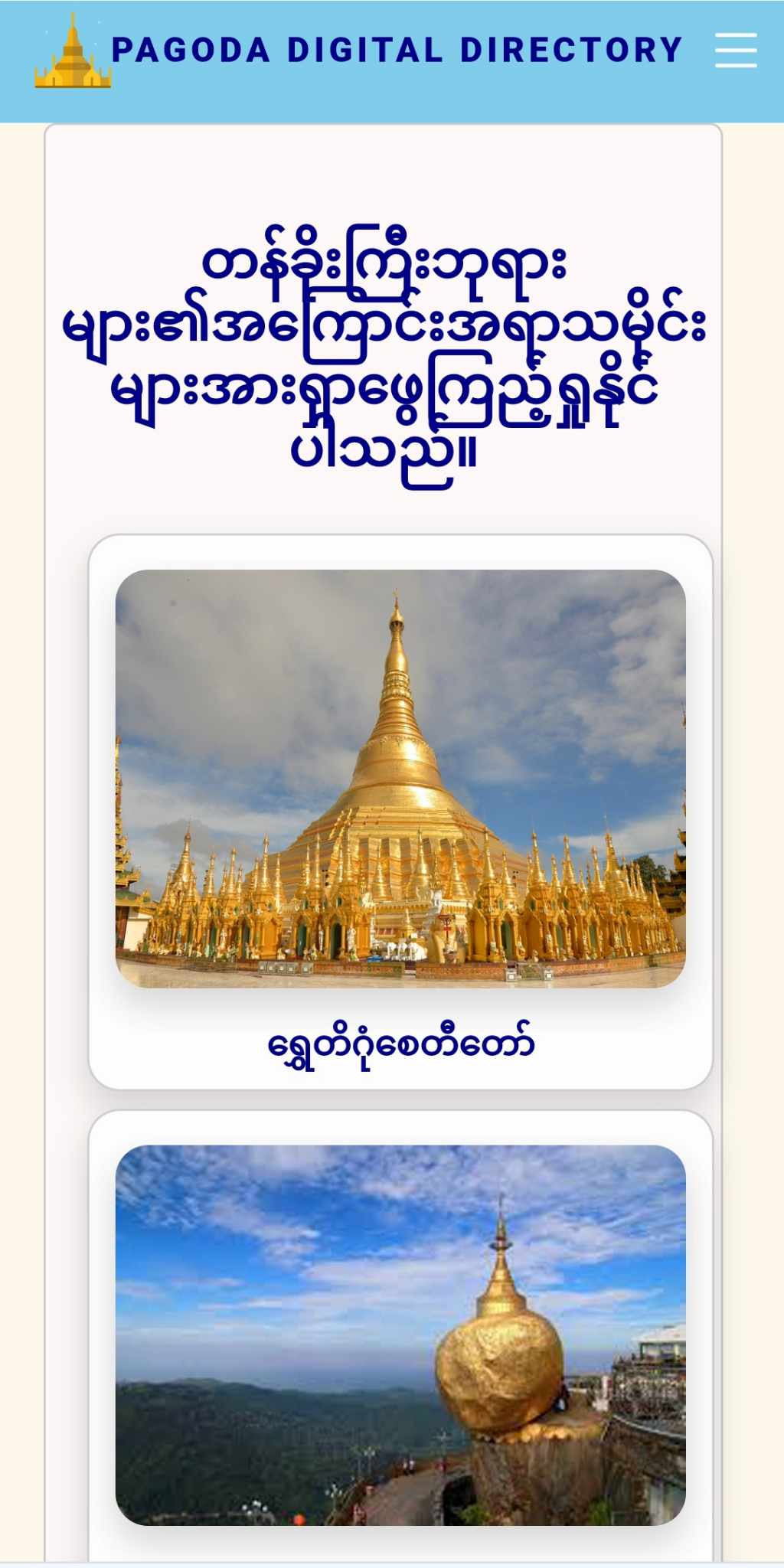
Task: Tap the Pagoda Digital Directory home title
Action: click(x=397, y=51)
